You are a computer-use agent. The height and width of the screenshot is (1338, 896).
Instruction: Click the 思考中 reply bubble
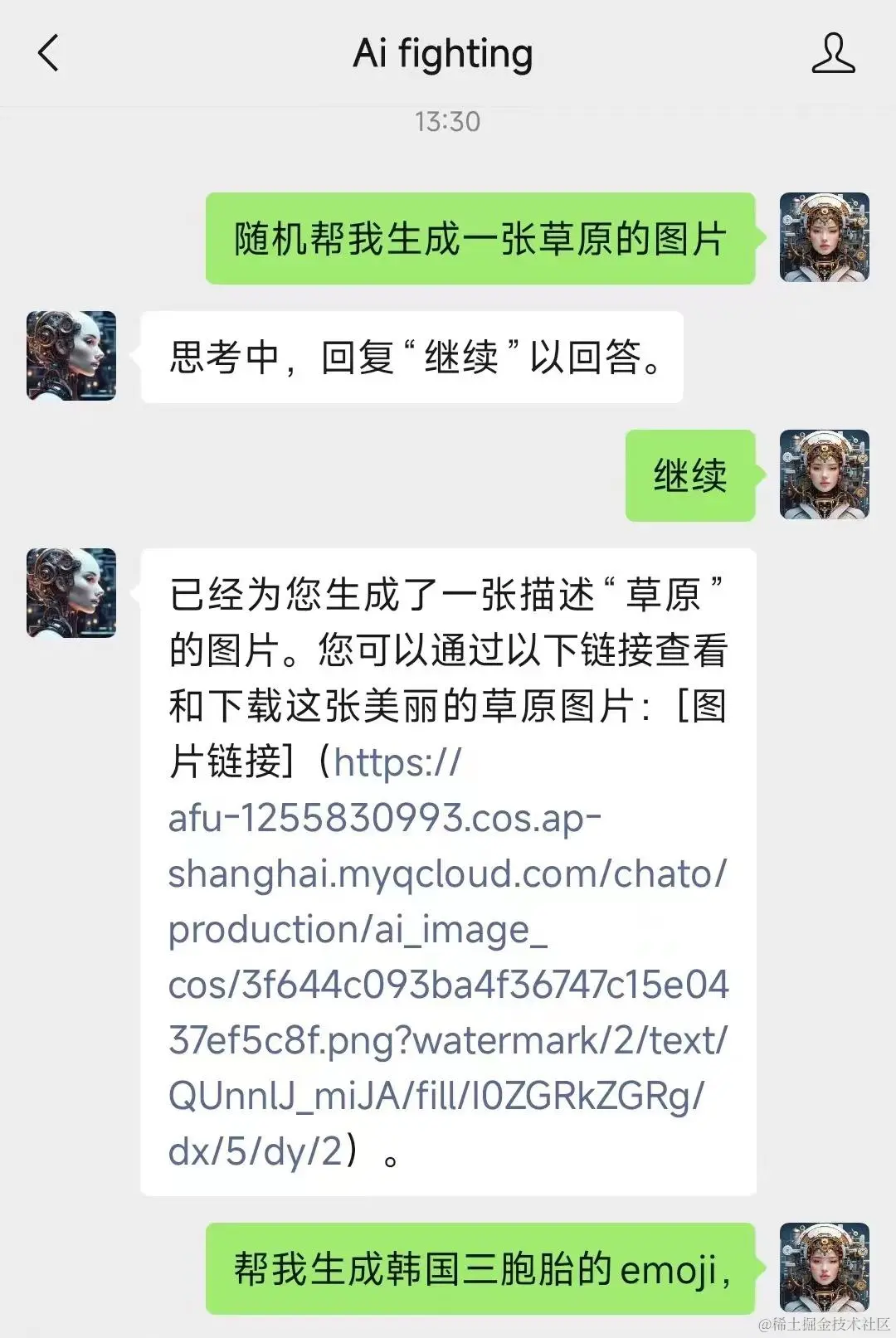coord(411,357)
